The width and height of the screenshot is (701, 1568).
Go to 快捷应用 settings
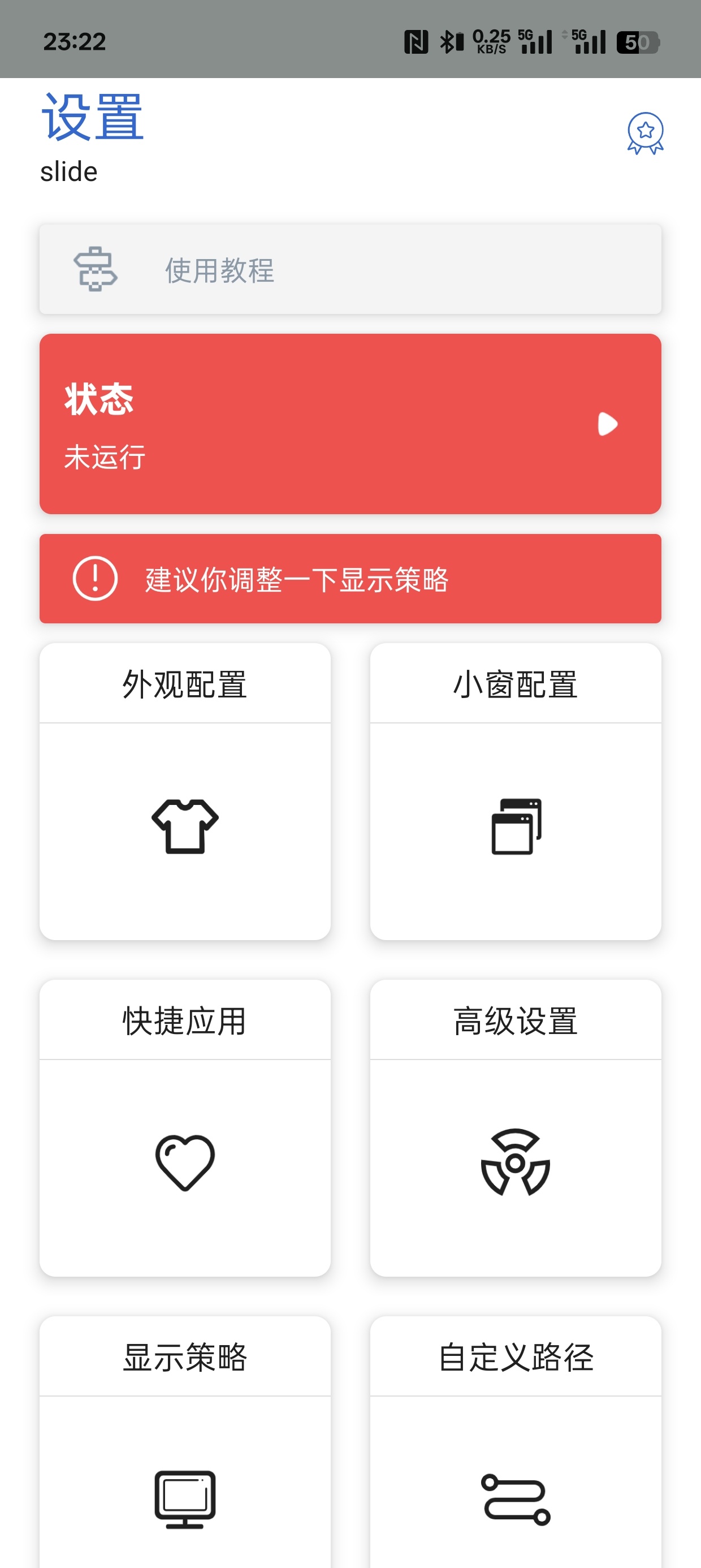pos(185,1127)
